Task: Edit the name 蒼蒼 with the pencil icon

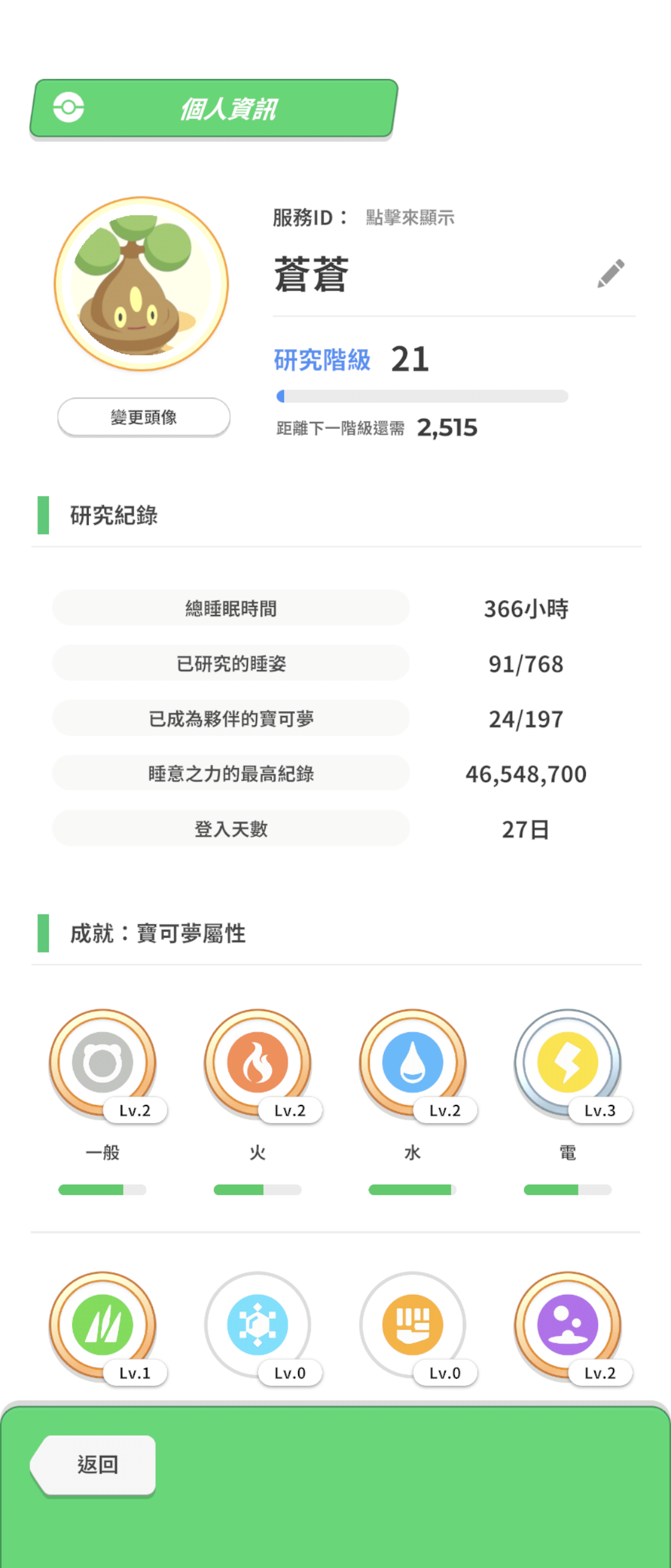Action: pos(611,273)
